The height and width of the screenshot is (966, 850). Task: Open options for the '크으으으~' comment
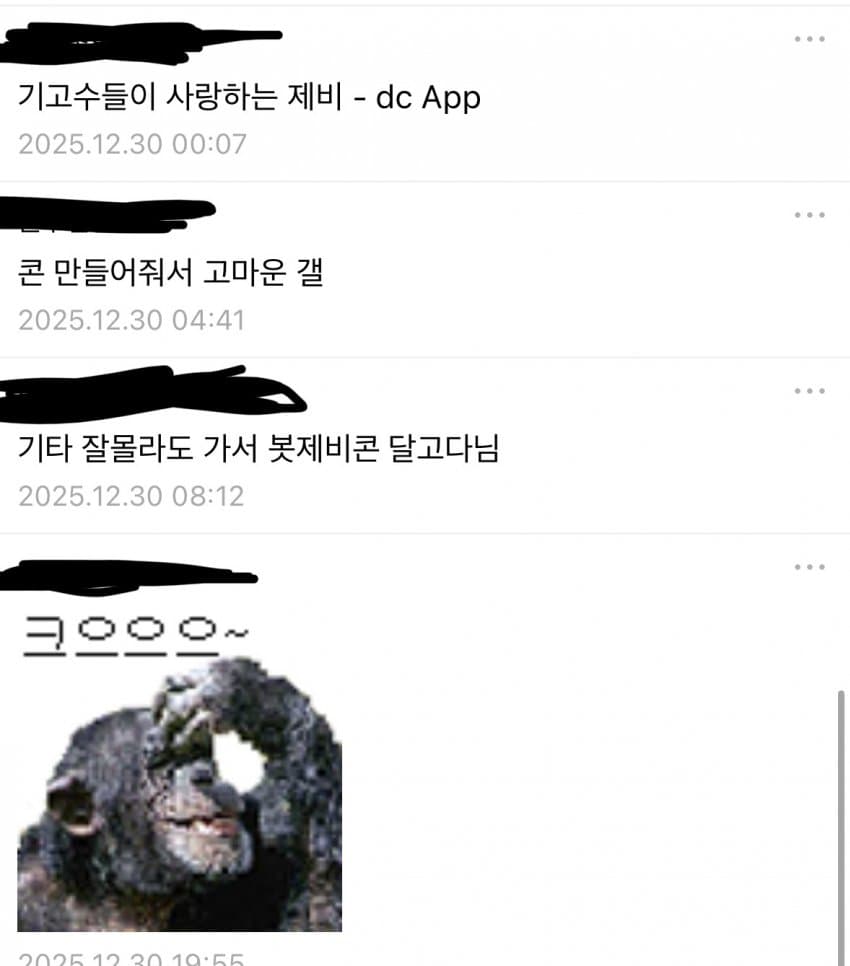[809, 567]
